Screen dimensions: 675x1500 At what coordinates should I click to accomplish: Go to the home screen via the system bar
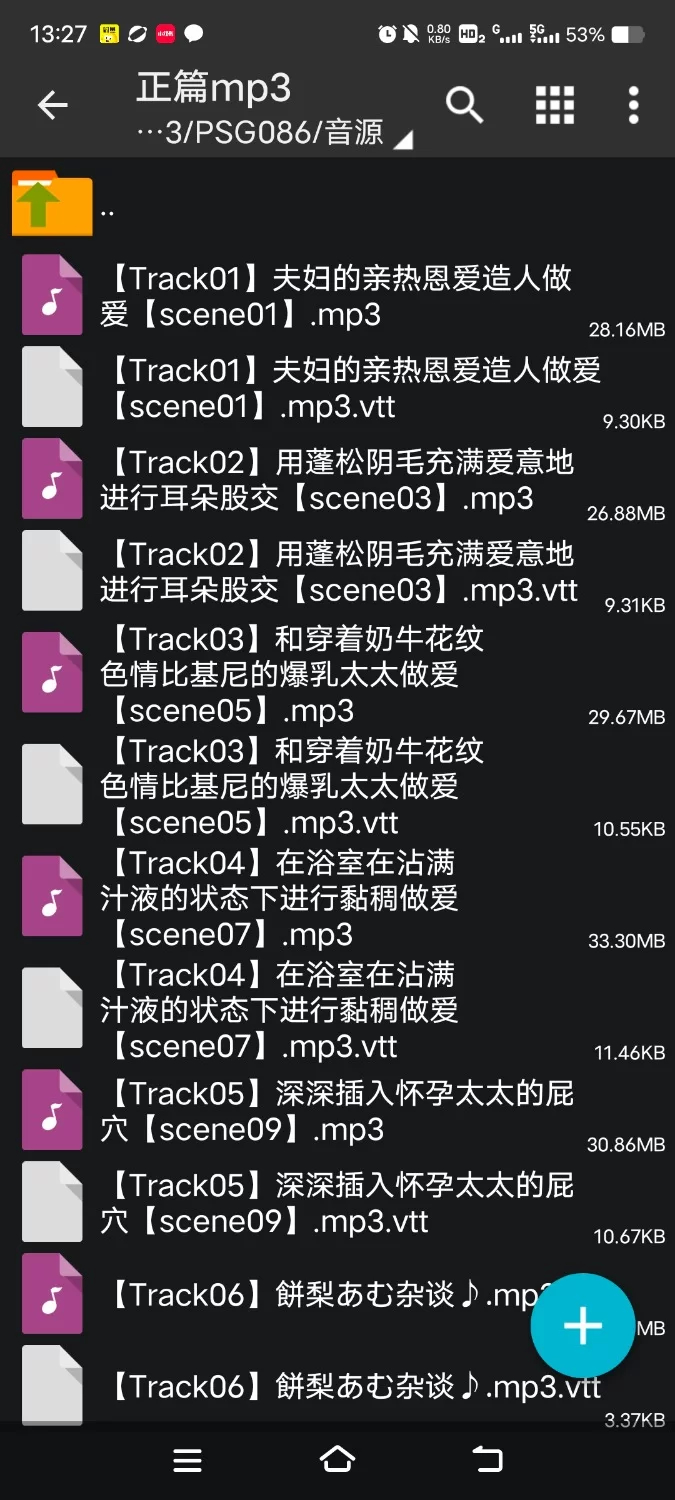click(337, 1460)
